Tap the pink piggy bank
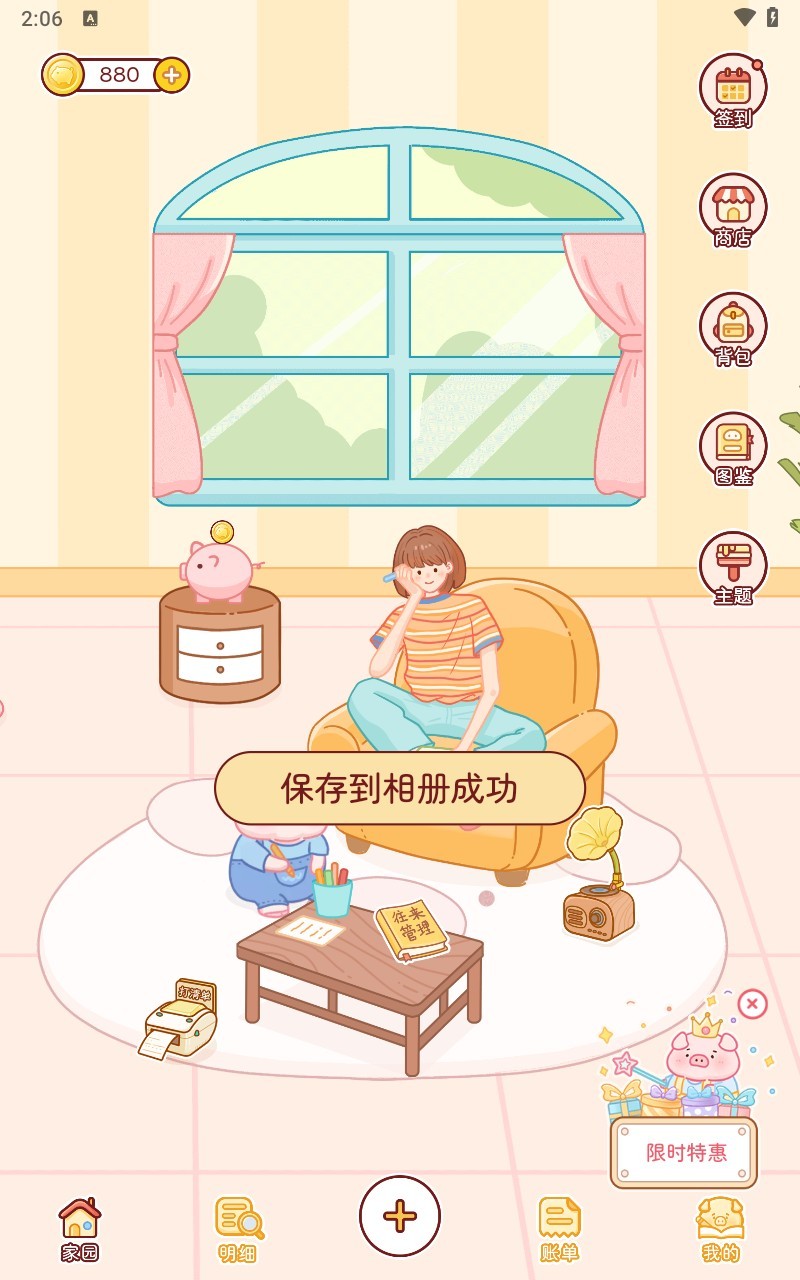 [x=219, y=570]
